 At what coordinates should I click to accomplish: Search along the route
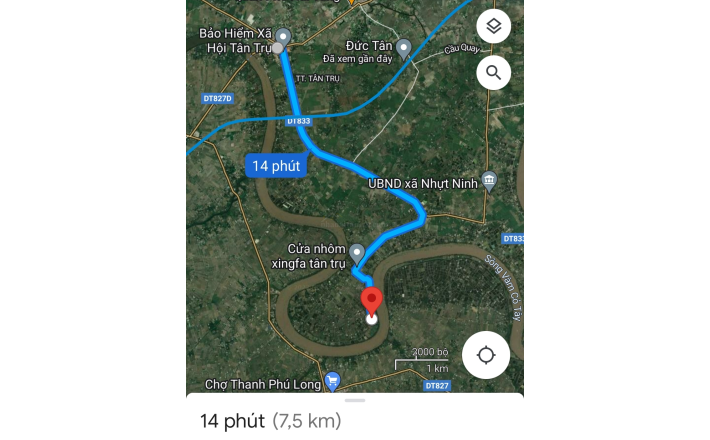(x=493, y=72)
